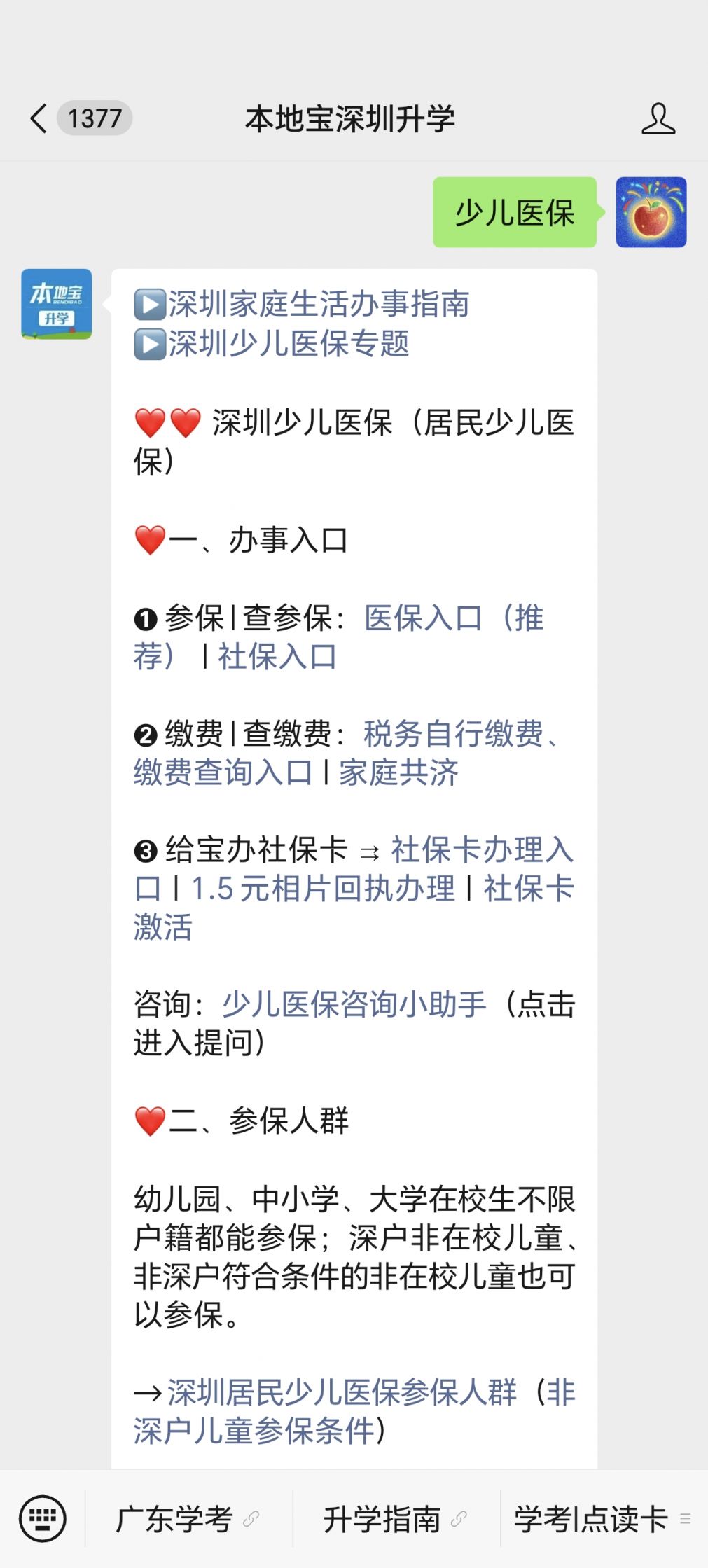
Task: Tap my apple profile avatar
Action: pyautogui.click(x=651, y=212)
